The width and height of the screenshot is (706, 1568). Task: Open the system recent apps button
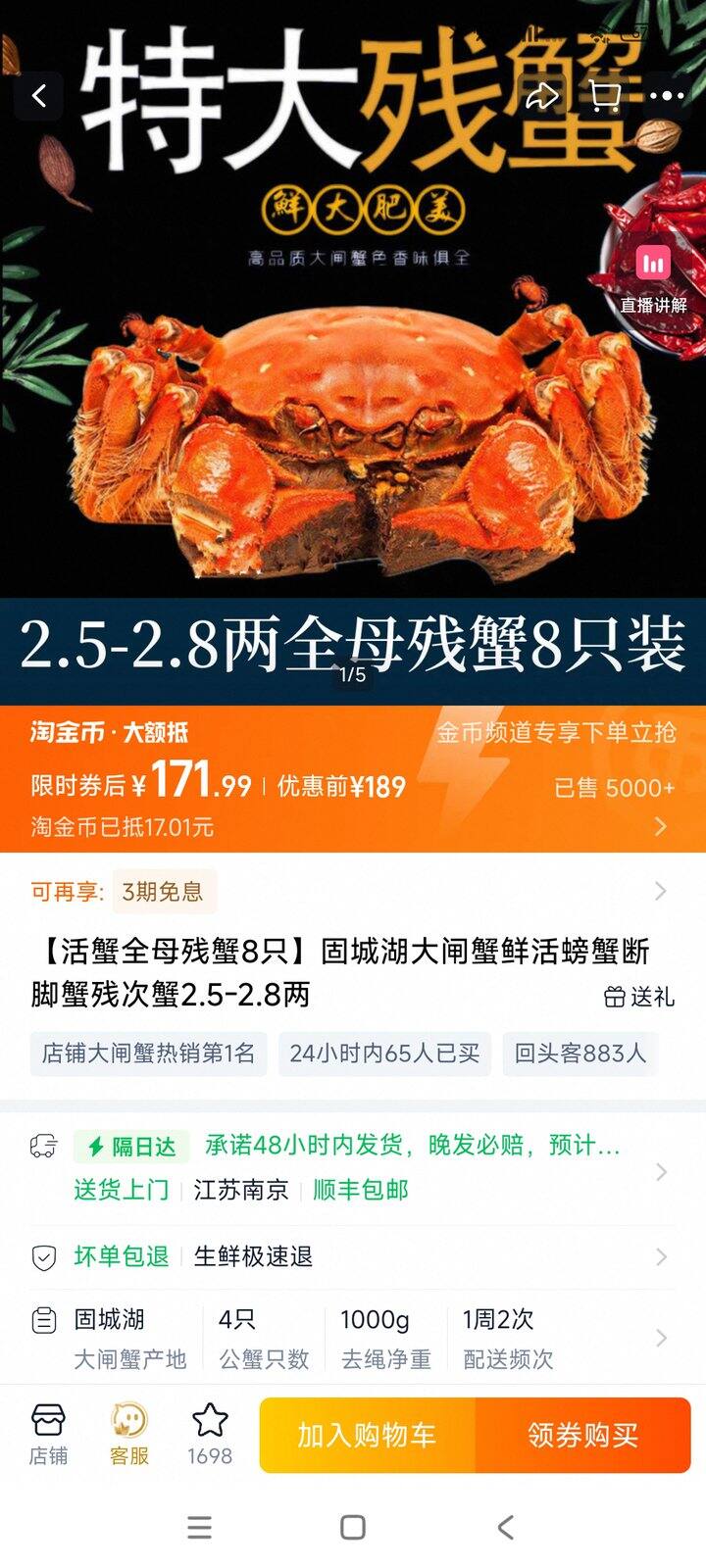coord(200,1527)
